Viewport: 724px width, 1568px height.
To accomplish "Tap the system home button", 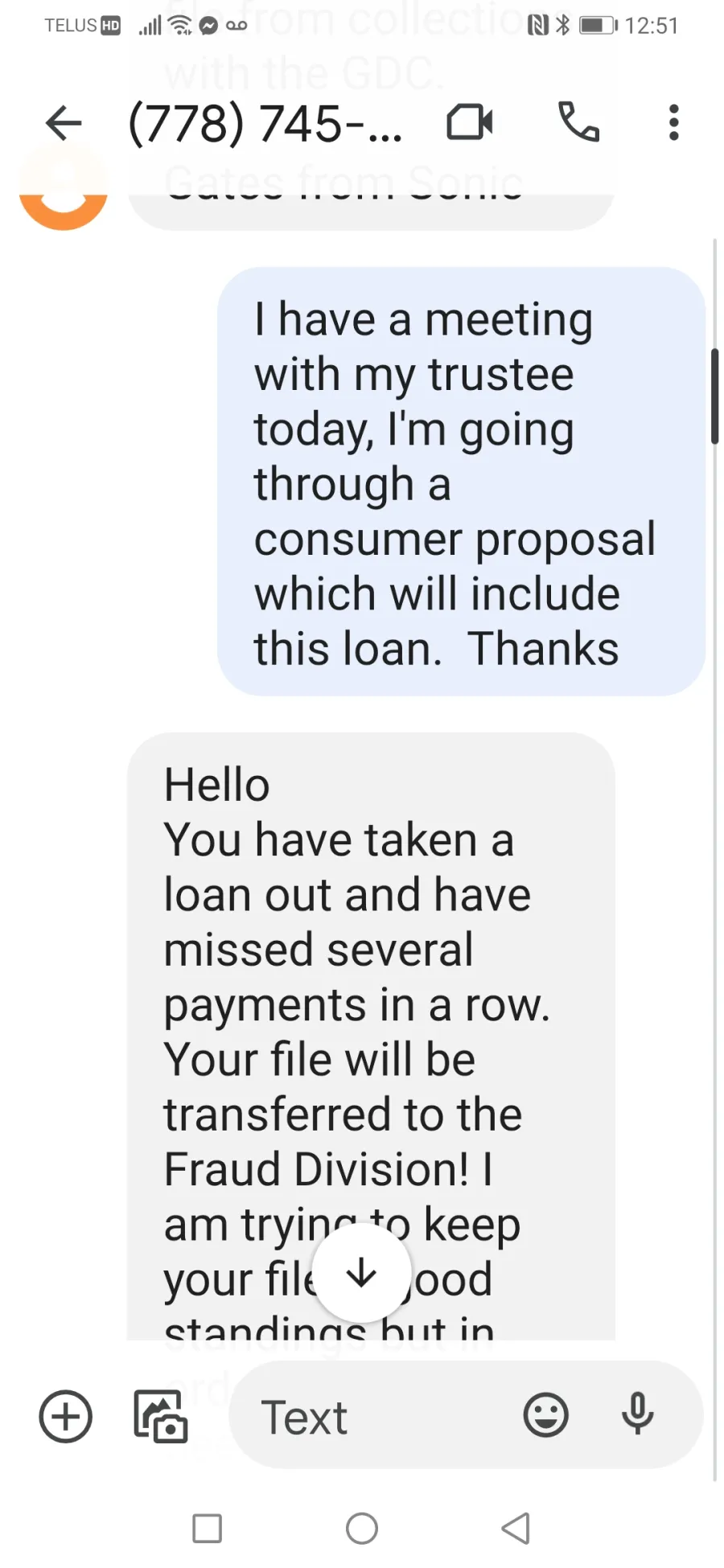I will point(362,1529).
